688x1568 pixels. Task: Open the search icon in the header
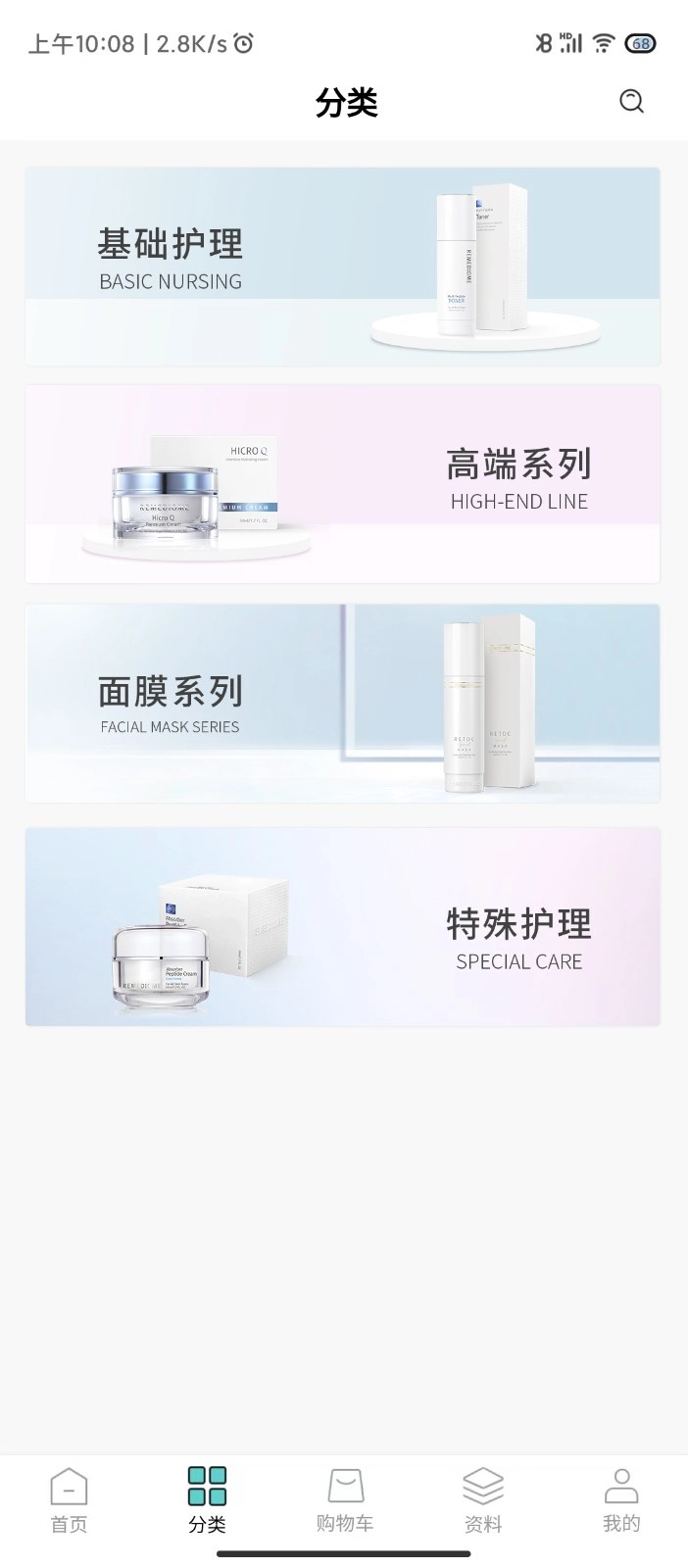631,101
